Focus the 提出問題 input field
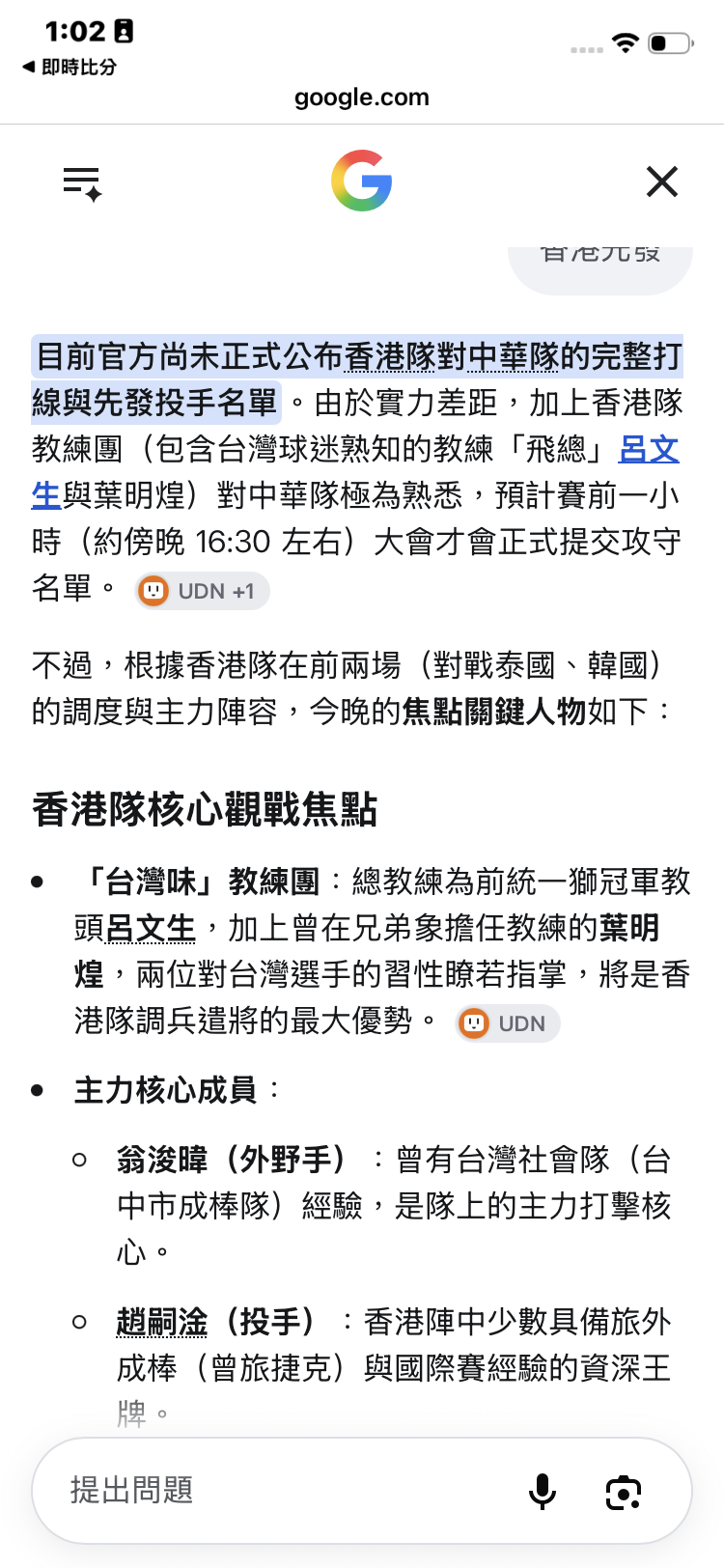 (x=290, y=1490)
